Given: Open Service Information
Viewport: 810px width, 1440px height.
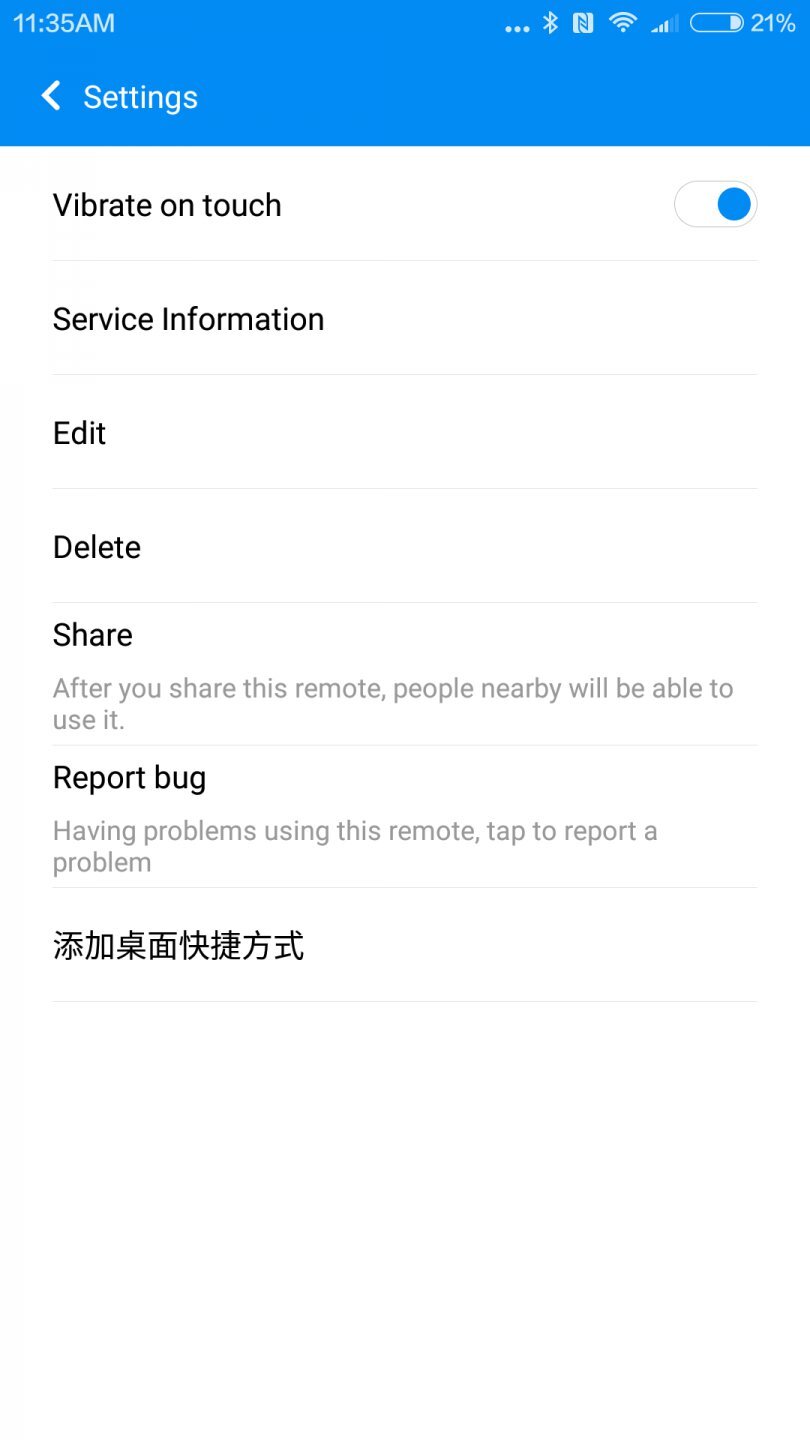Looking at the screenshot, I should 188,318.
